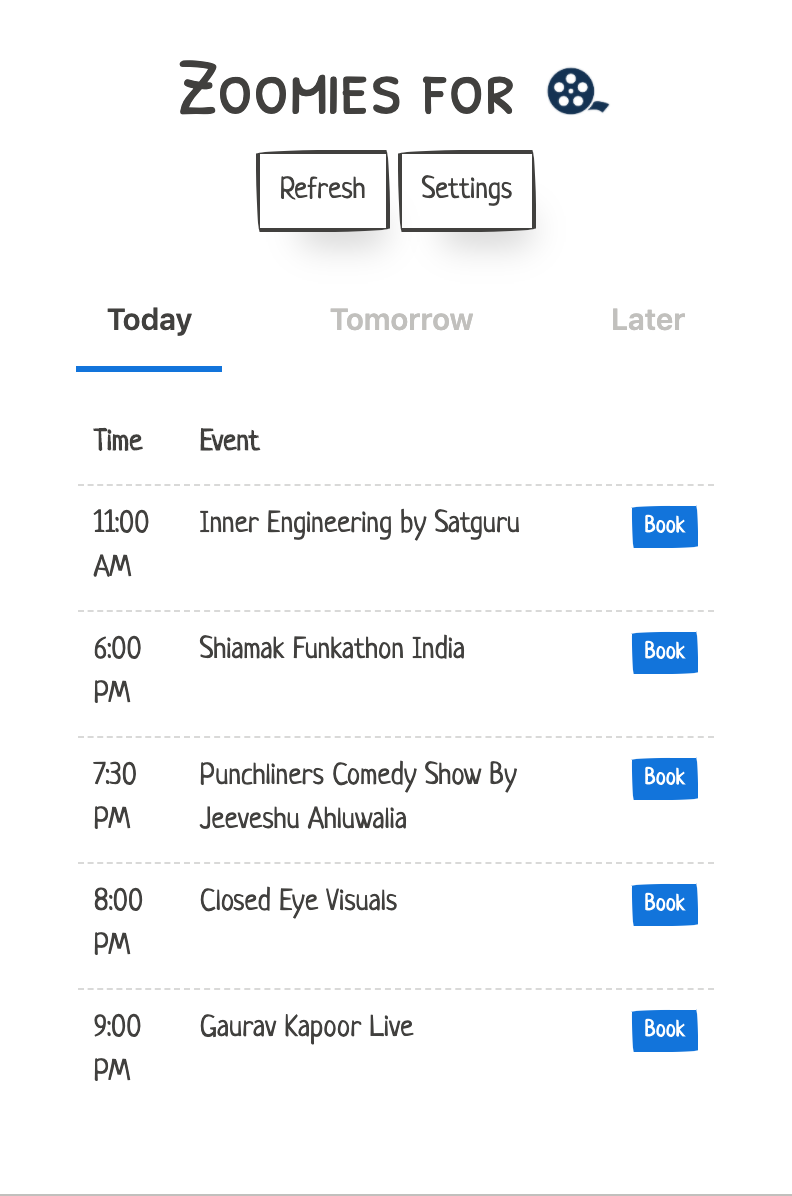Book Gaurav Kapoor Live
This screenshot has height=1196, width=792.
(664, 1030)
